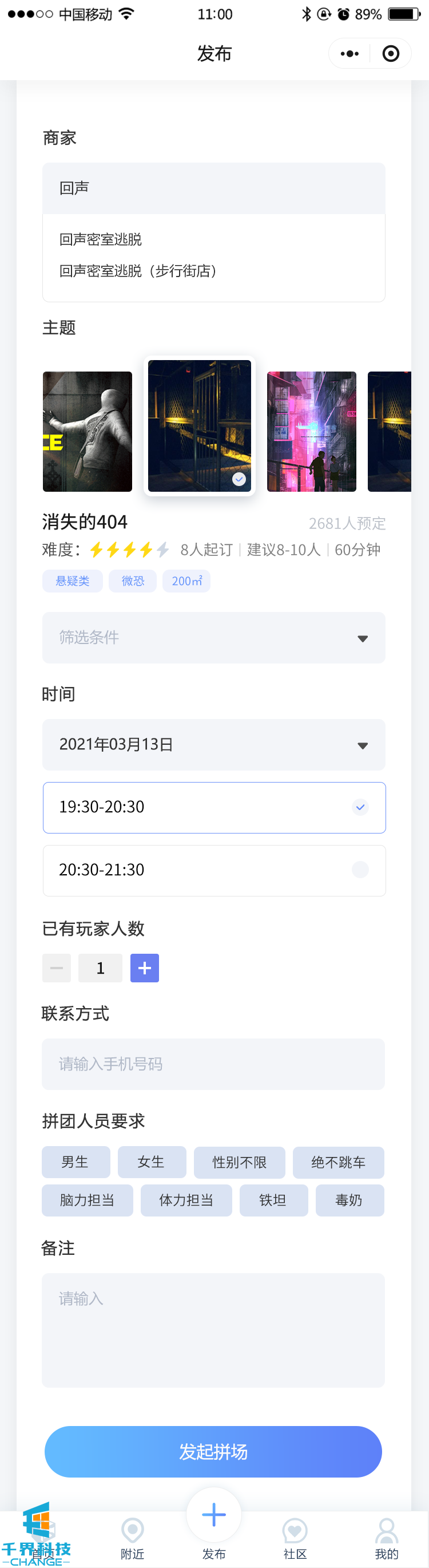Screen dimensions: 429x1568
Task: Select the 脑力担当 requirement chip
Action: point(87,1200)
